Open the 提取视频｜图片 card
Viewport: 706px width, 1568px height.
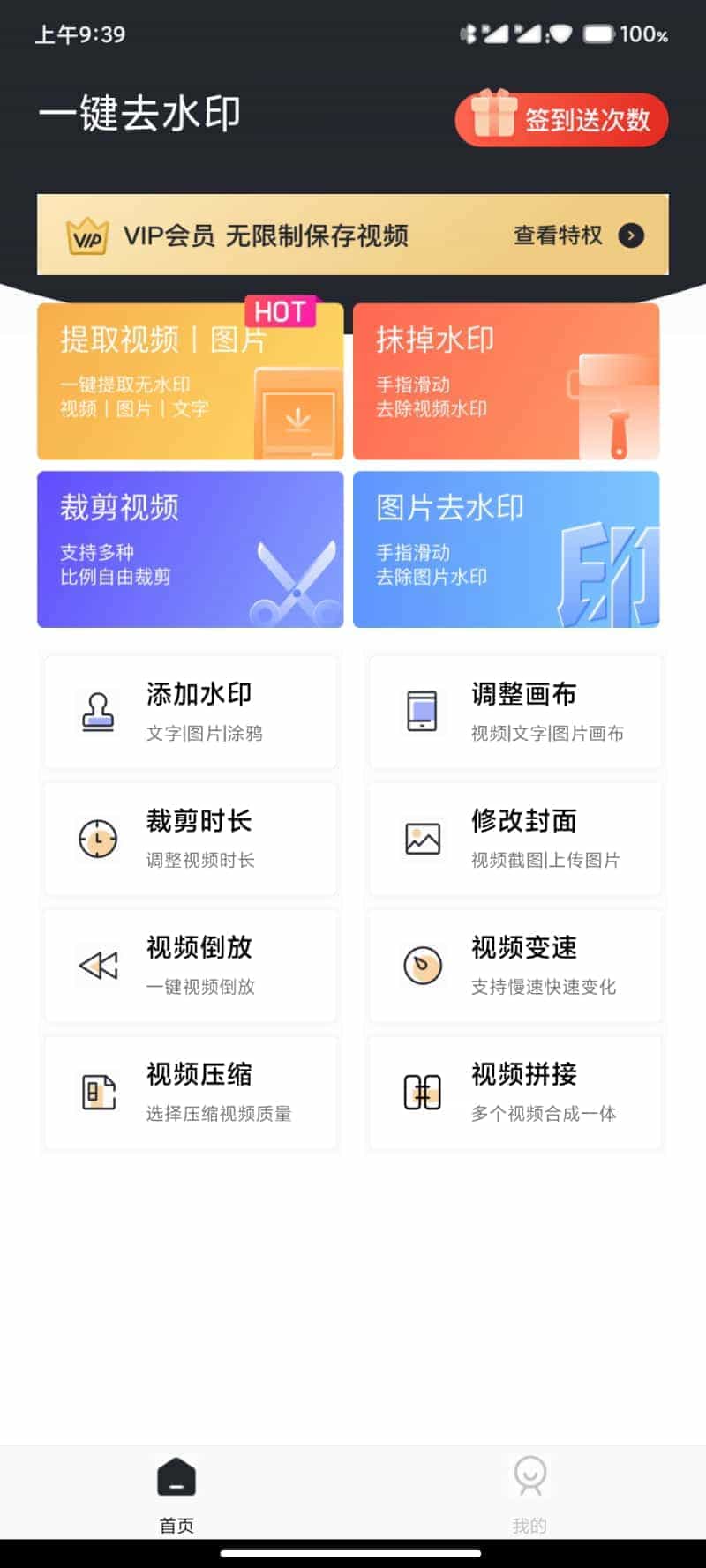click(x=190, y=381)
